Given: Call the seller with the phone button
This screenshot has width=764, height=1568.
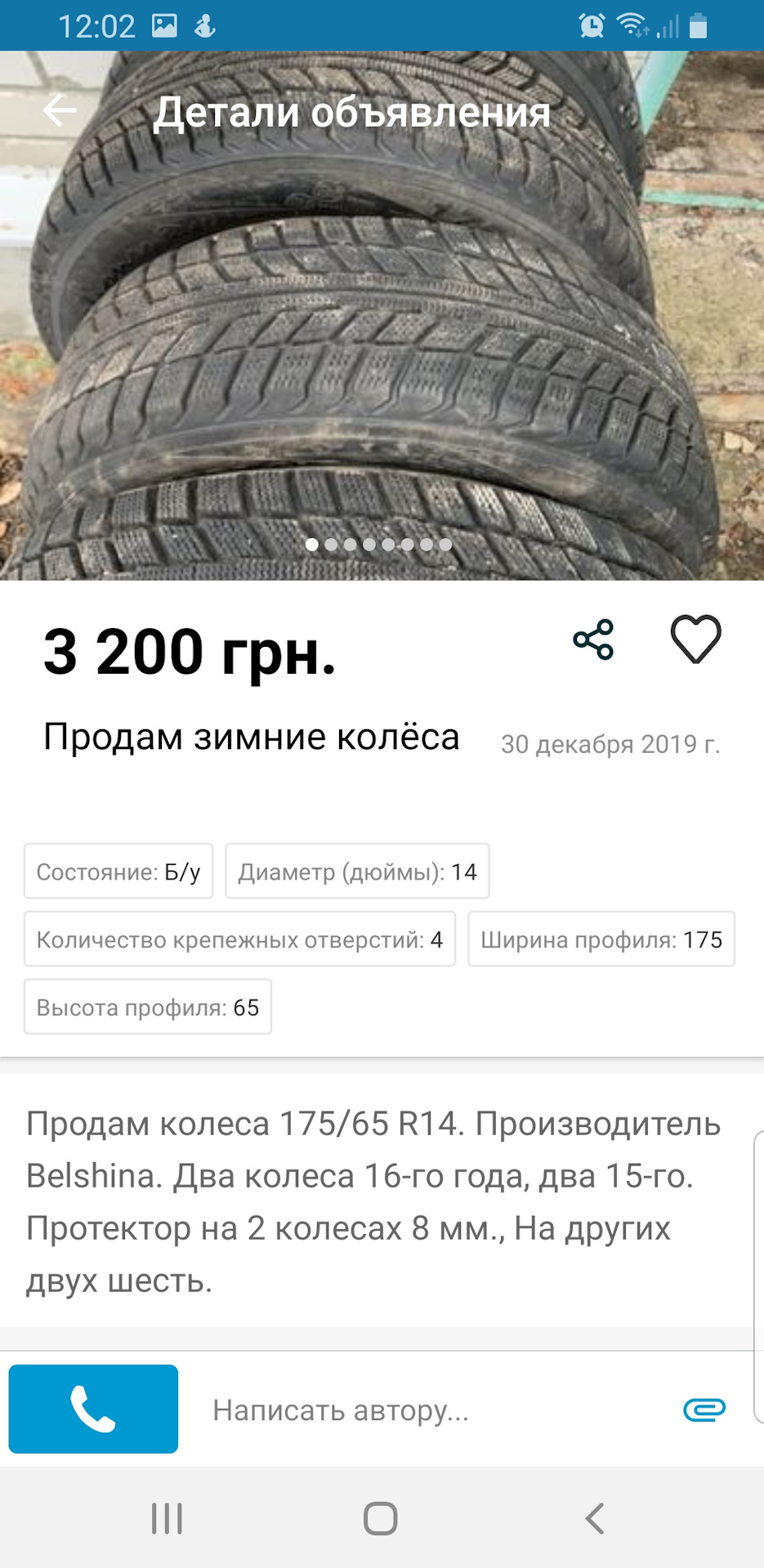Looking at the screenshot, I should 93,1409.
